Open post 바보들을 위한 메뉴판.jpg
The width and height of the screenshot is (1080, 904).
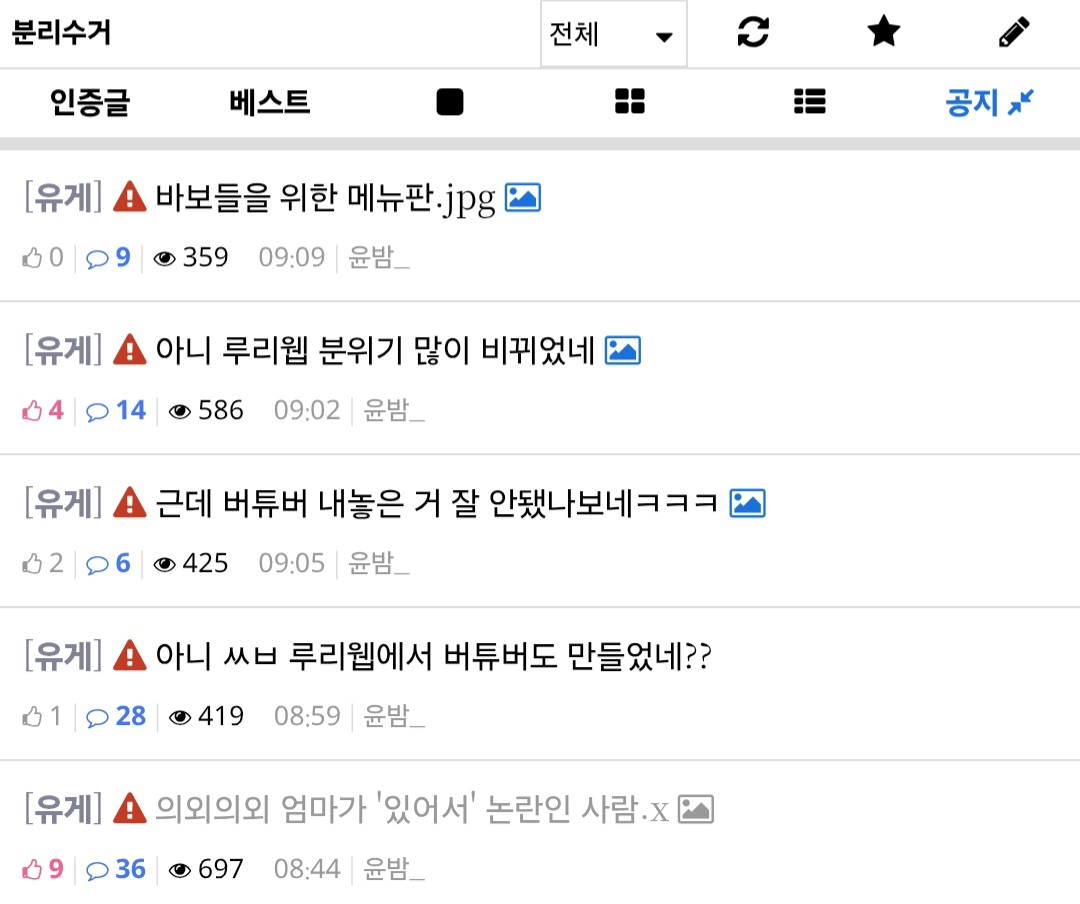[x=326, y=198]
